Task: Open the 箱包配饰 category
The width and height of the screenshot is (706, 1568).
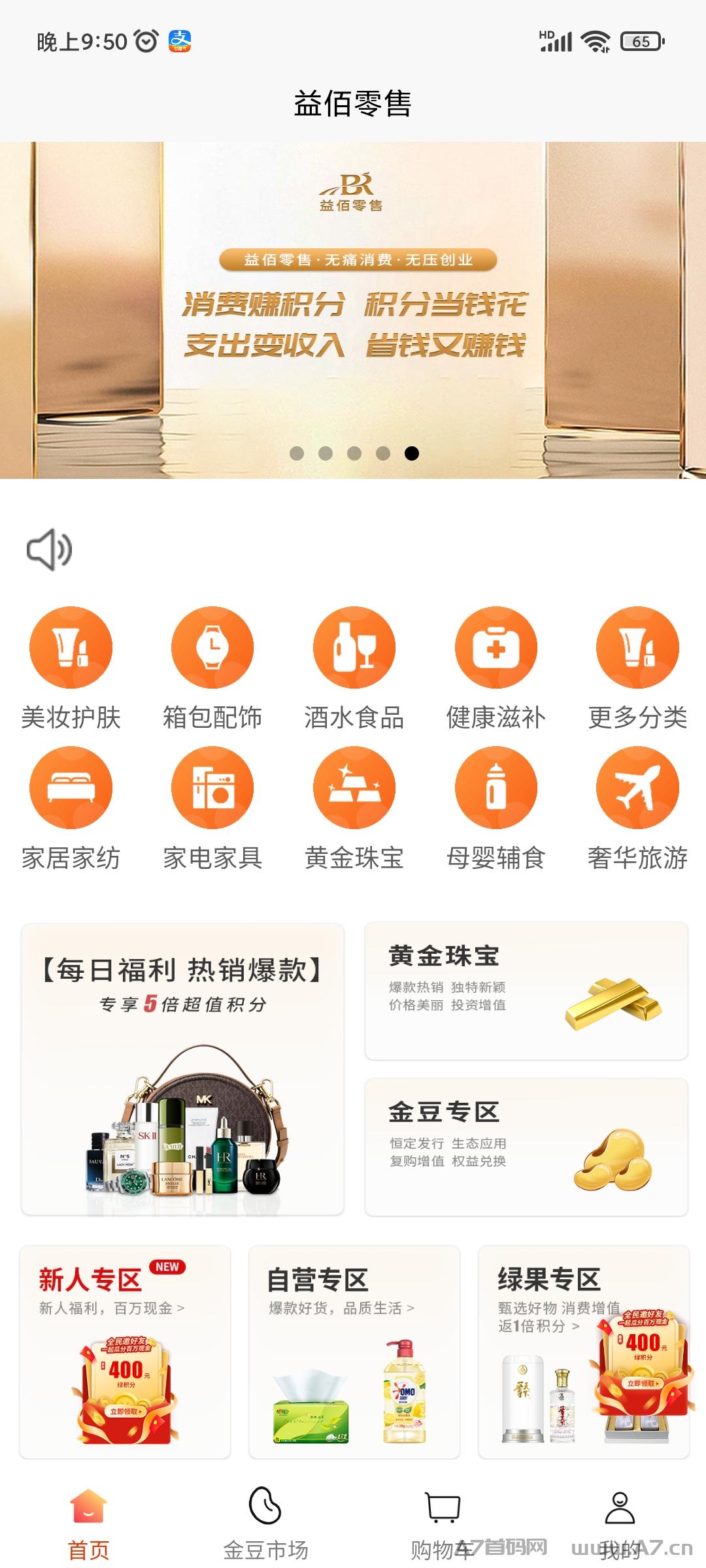Action: pos(212,668)
